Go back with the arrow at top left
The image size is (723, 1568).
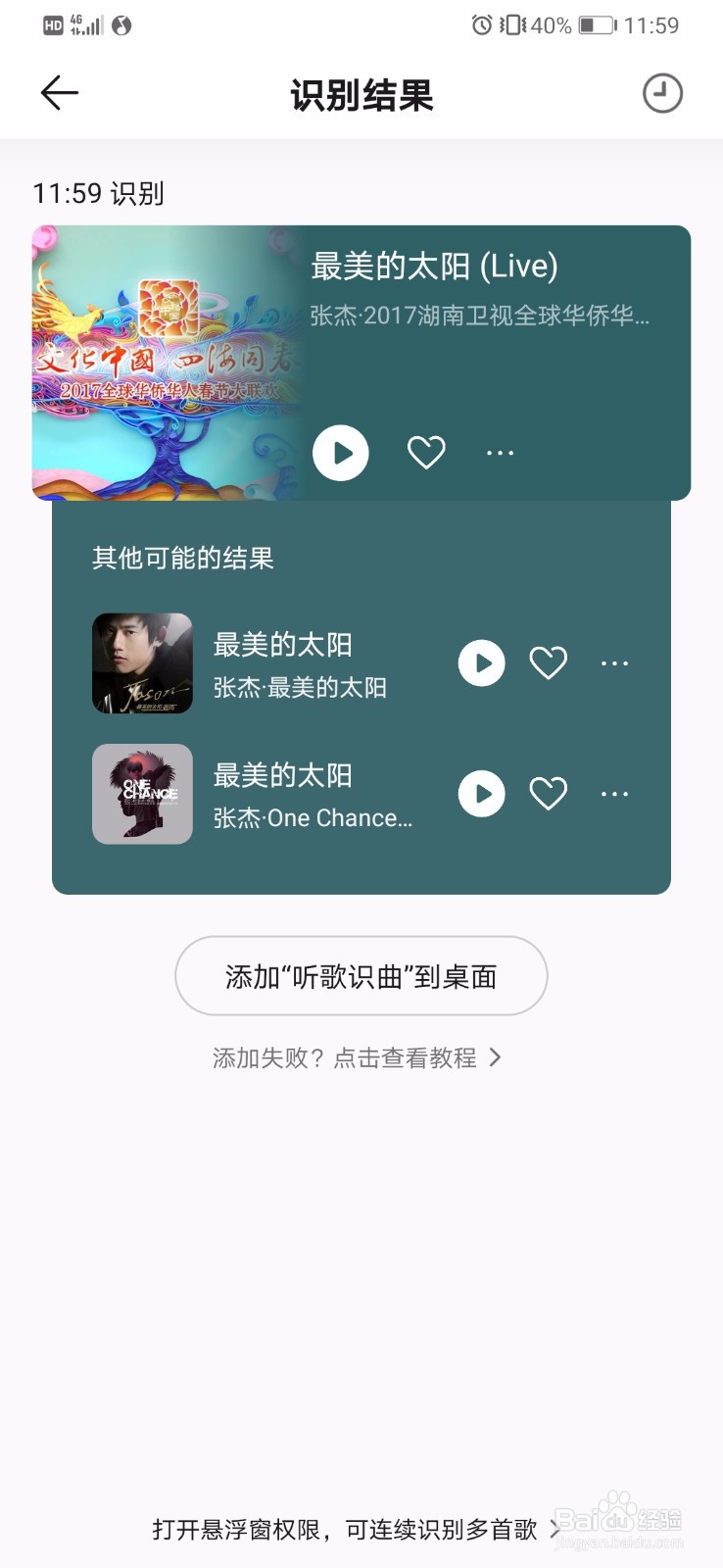pos(59,93)
